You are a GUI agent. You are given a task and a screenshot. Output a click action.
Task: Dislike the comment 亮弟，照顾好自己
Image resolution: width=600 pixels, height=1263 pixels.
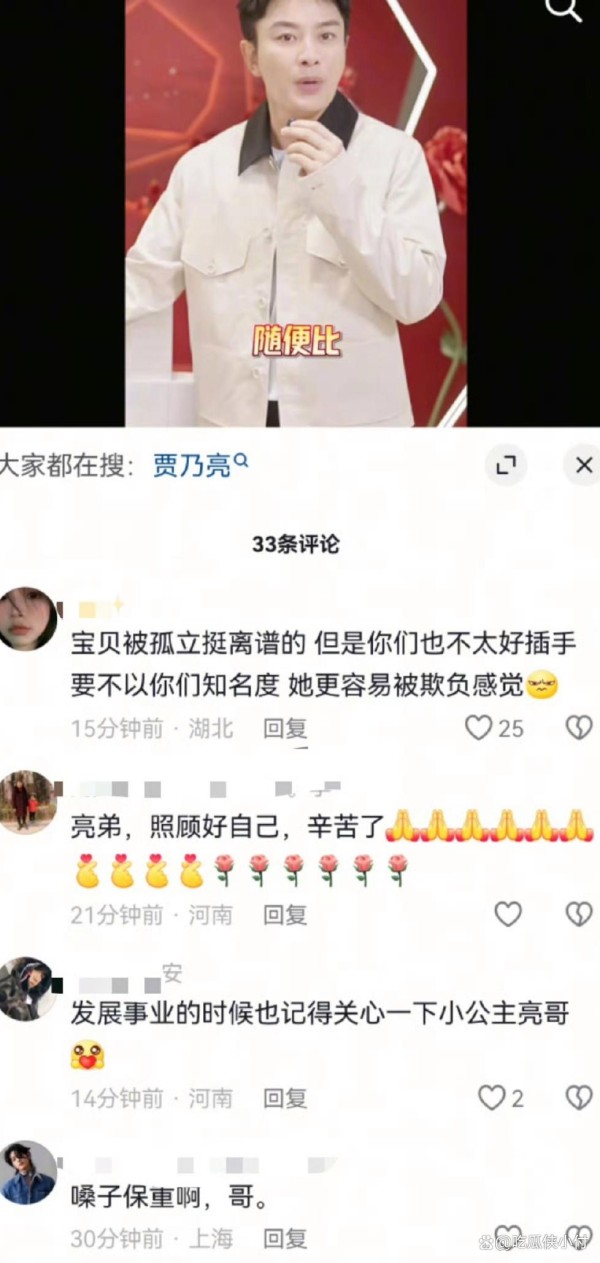pos(579,914)
